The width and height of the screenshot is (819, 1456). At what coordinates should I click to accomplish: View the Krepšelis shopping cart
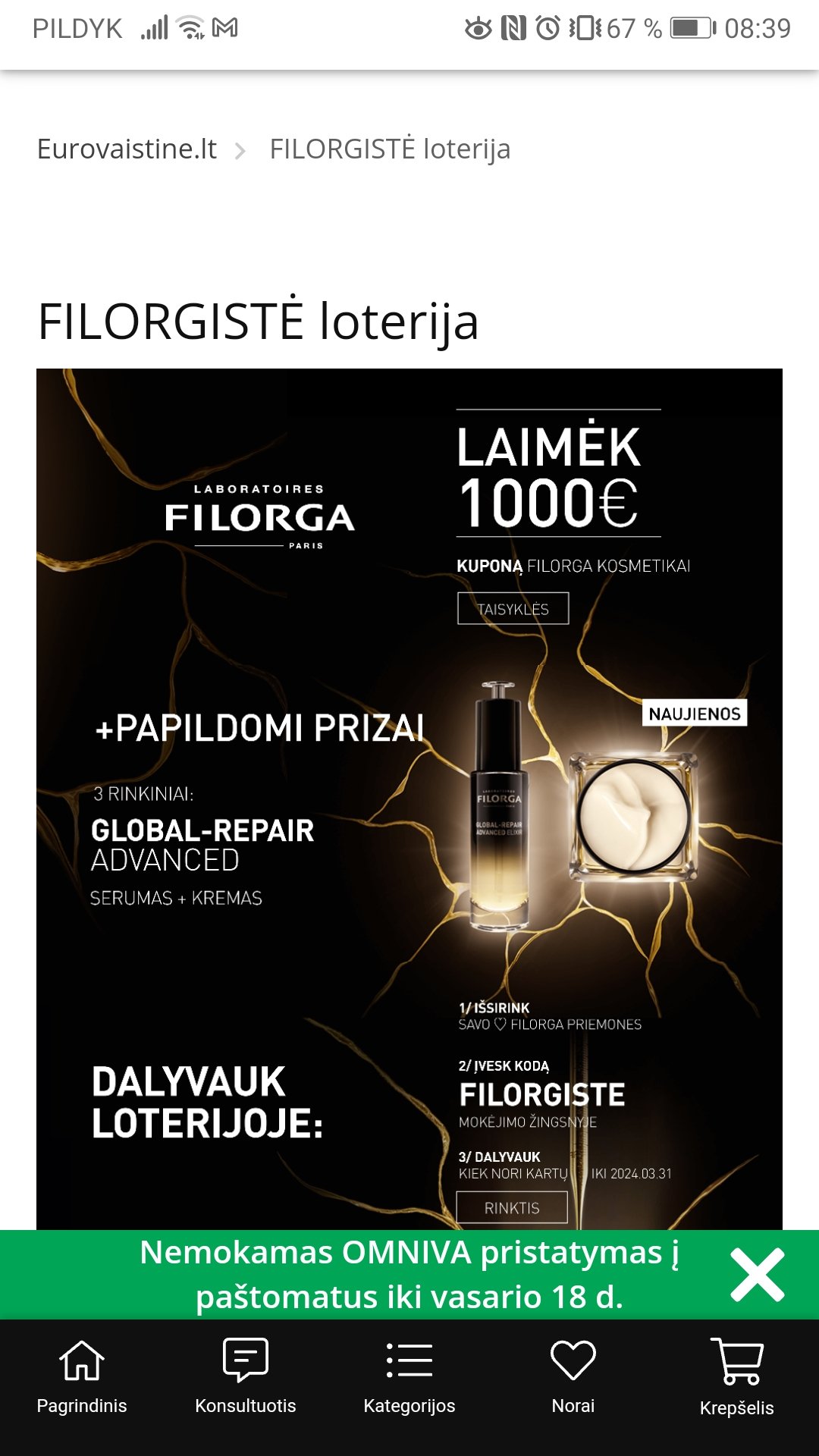[737, 1376]
